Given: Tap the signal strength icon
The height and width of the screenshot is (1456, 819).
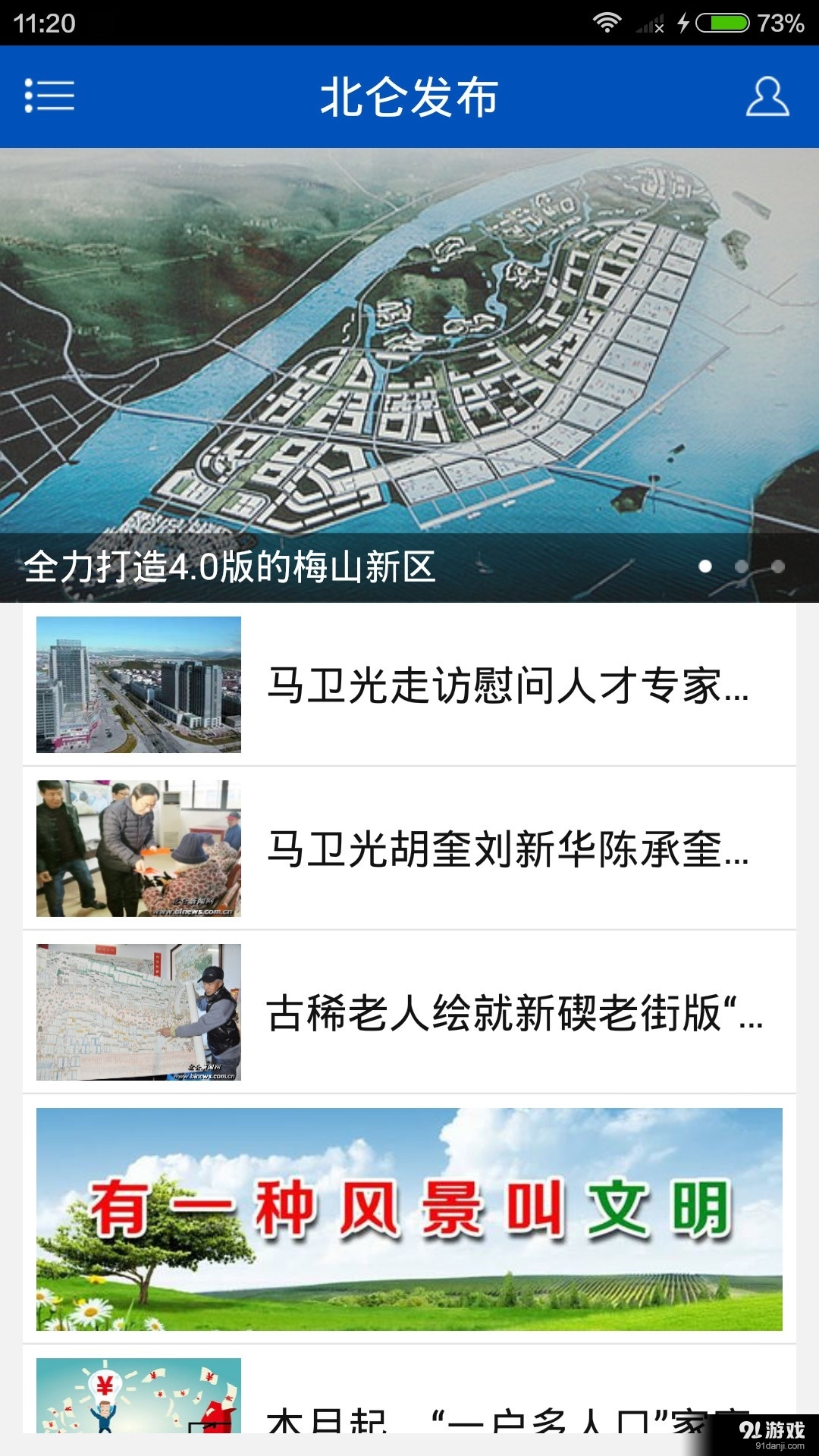Looking at the screenshot, I should point(648,23).
